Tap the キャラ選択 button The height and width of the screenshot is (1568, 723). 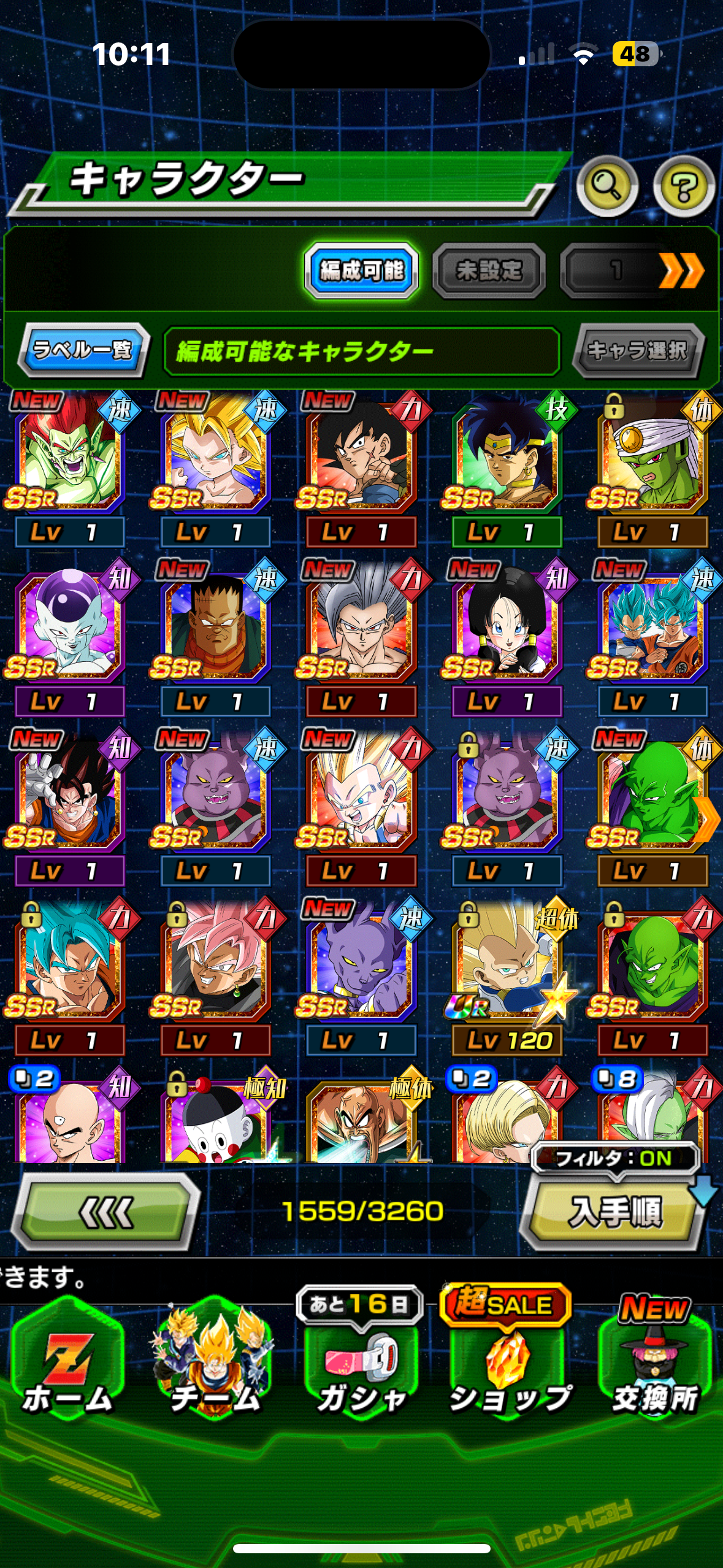[x=638, y=350]
